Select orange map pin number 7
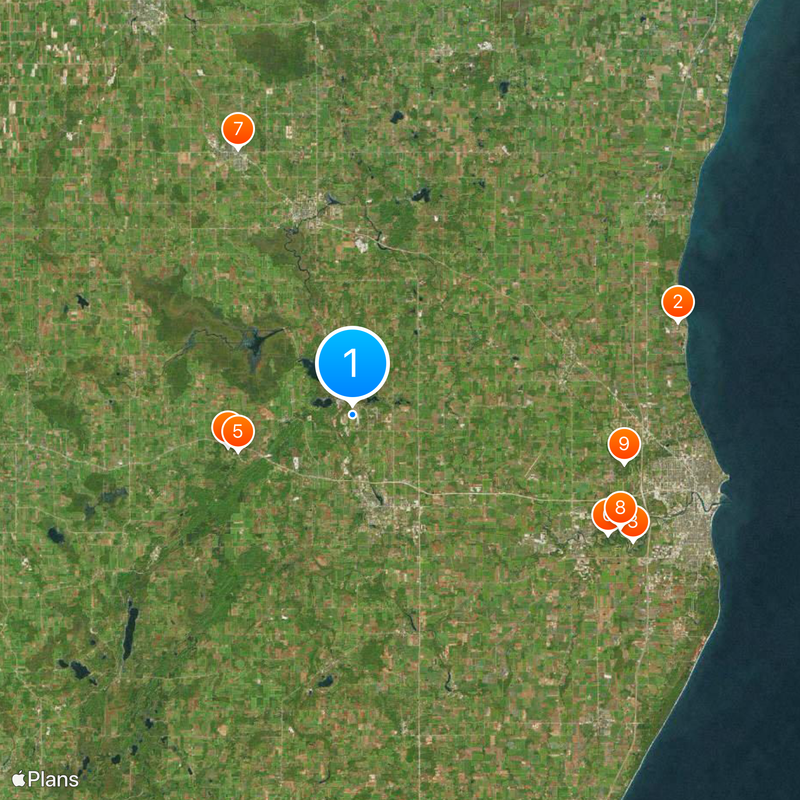The height and width of the screenshot is (800, 800). click(237, 129)
